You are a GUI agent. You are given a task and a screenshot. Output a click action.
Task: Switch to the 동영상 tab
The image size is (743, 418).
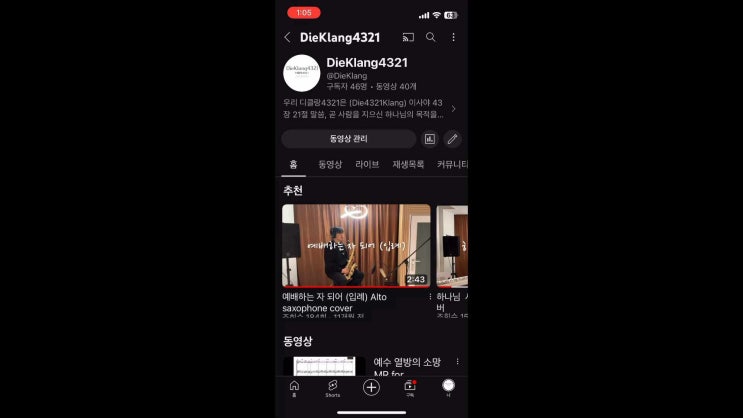click(330, 164)
